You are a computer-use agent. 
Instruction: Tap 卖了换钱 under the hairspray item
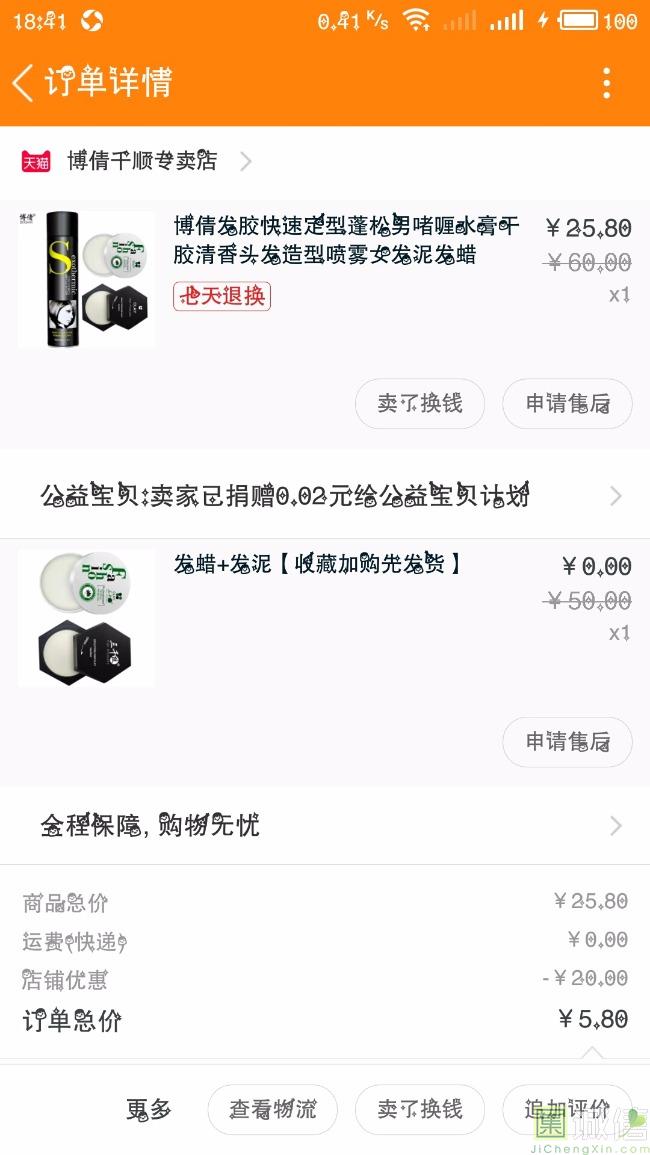click(420, 404)
